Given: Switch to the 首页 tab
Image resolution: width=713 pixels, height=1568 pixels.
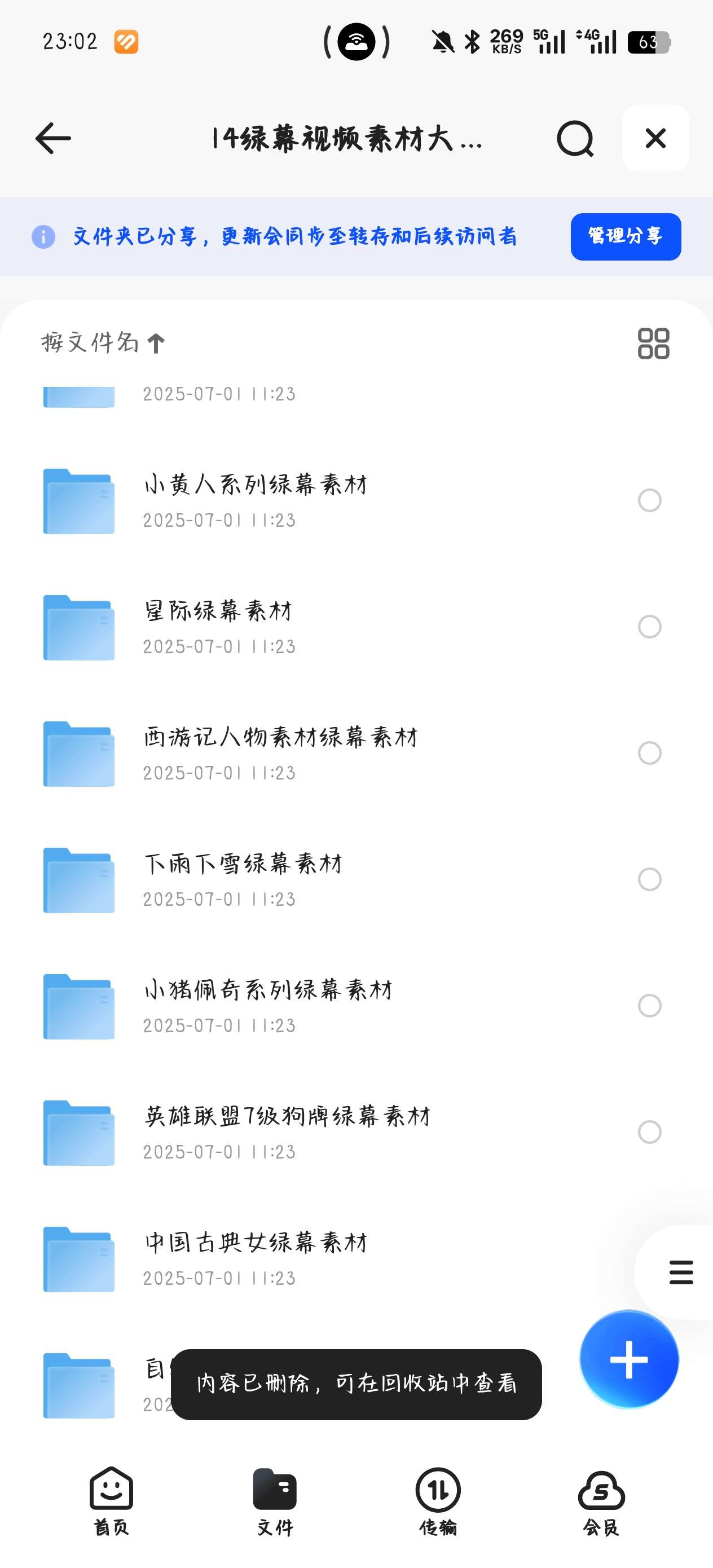Looking at the screenshot, I should 112,1501.
